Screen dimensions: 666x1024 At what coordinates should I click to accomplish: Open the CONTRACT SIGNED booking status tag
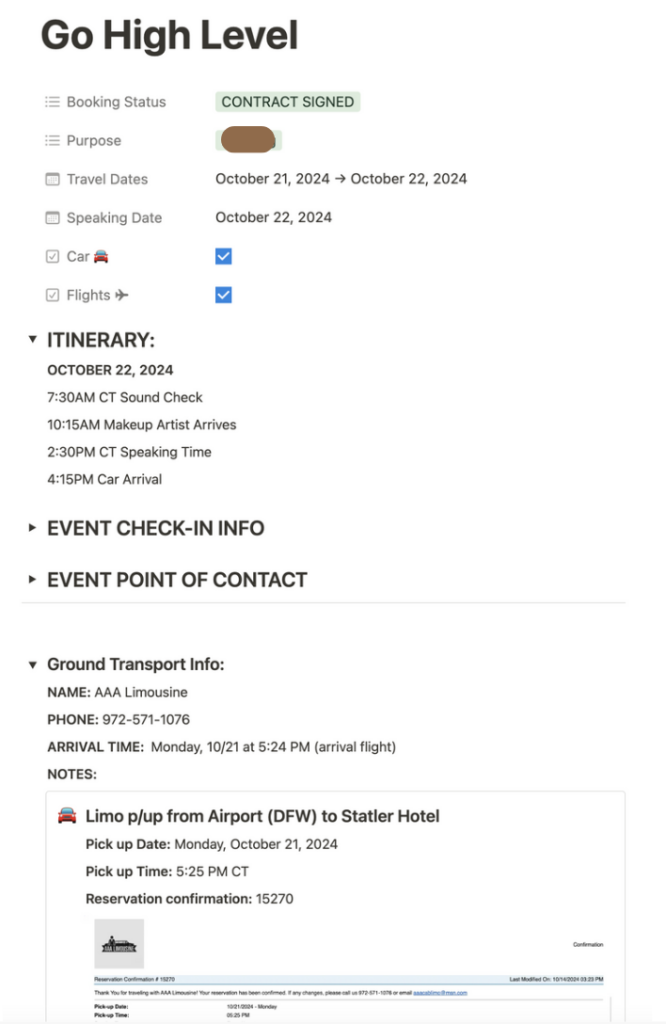[287, 102]
